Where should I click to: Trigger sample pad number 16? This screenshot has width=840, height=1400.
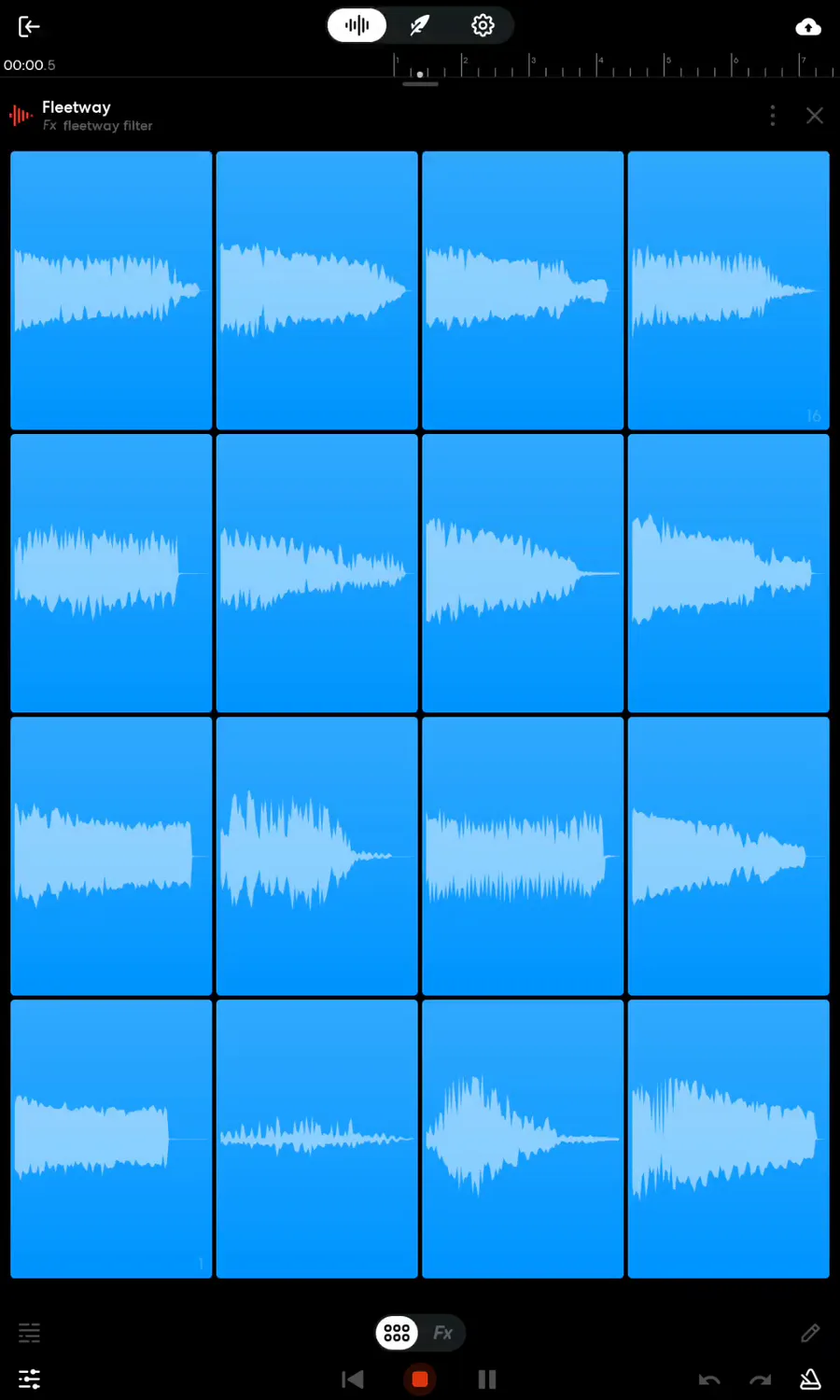728,290
